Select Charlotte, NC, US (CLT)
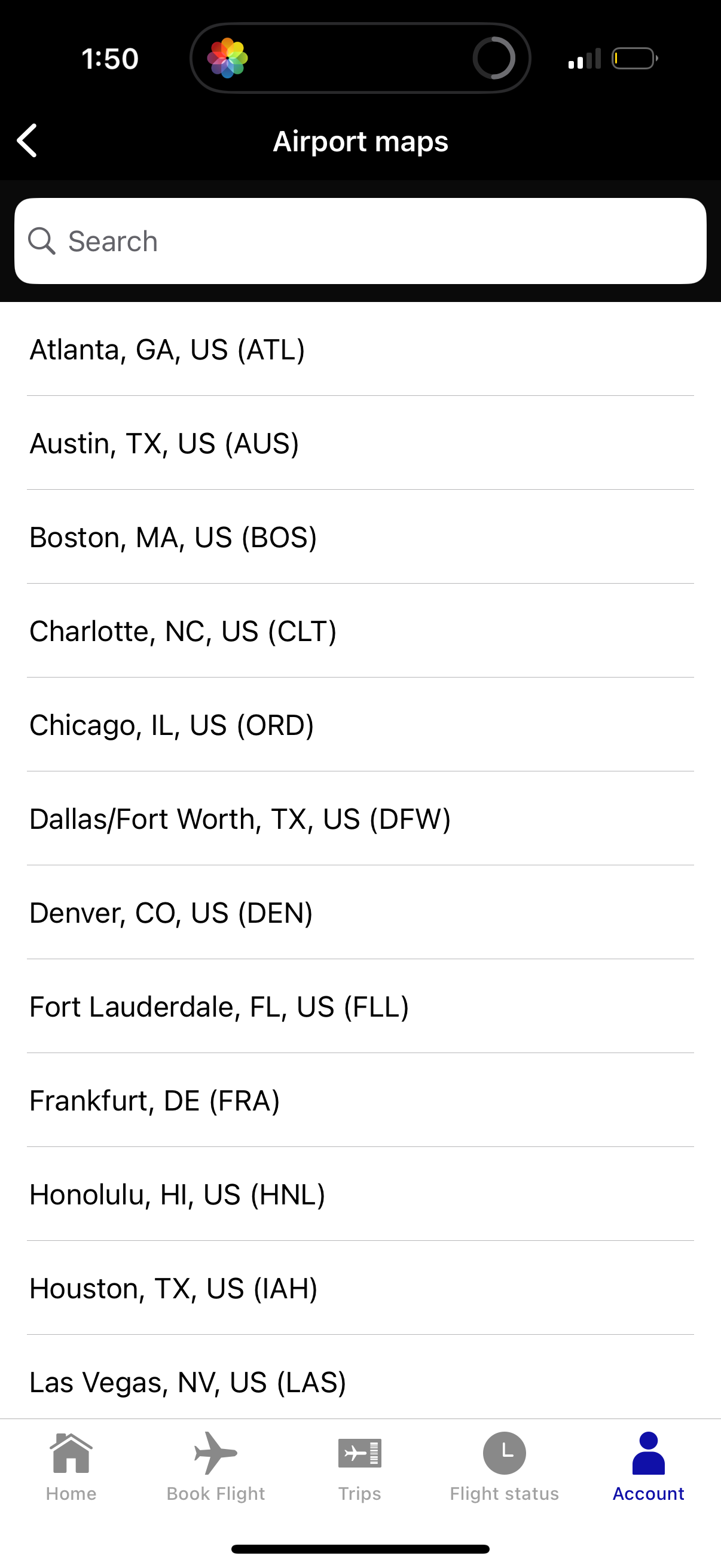Viewport: 721px width, 1568px height. click(x=182, y=630)
